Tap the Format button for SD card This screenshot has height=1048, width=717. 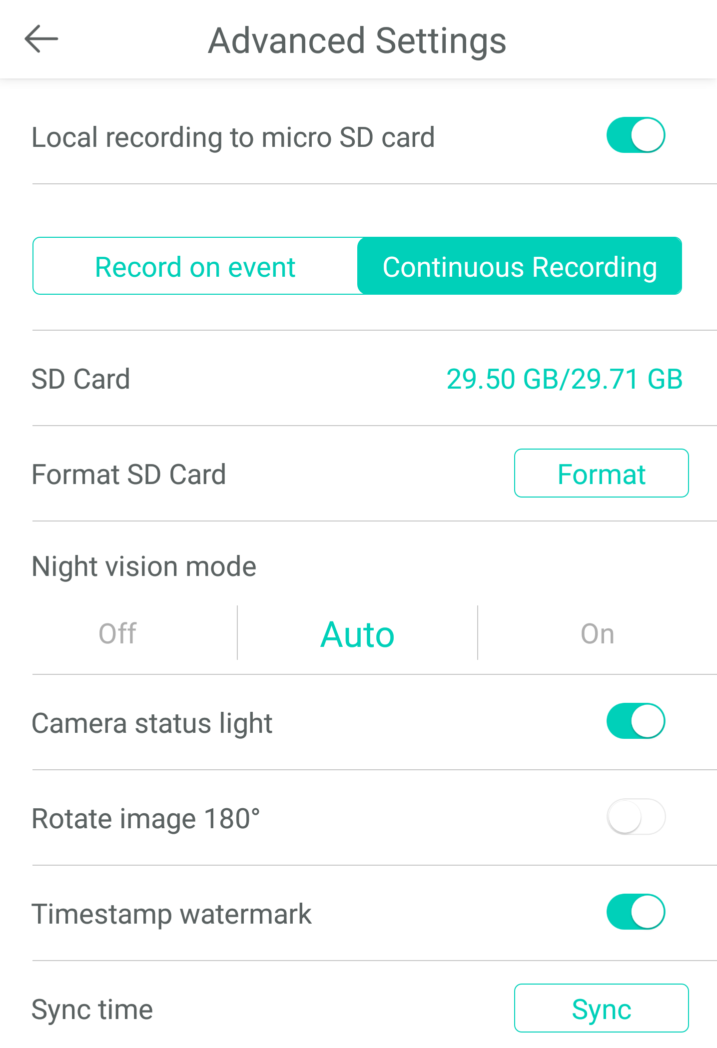601,474
